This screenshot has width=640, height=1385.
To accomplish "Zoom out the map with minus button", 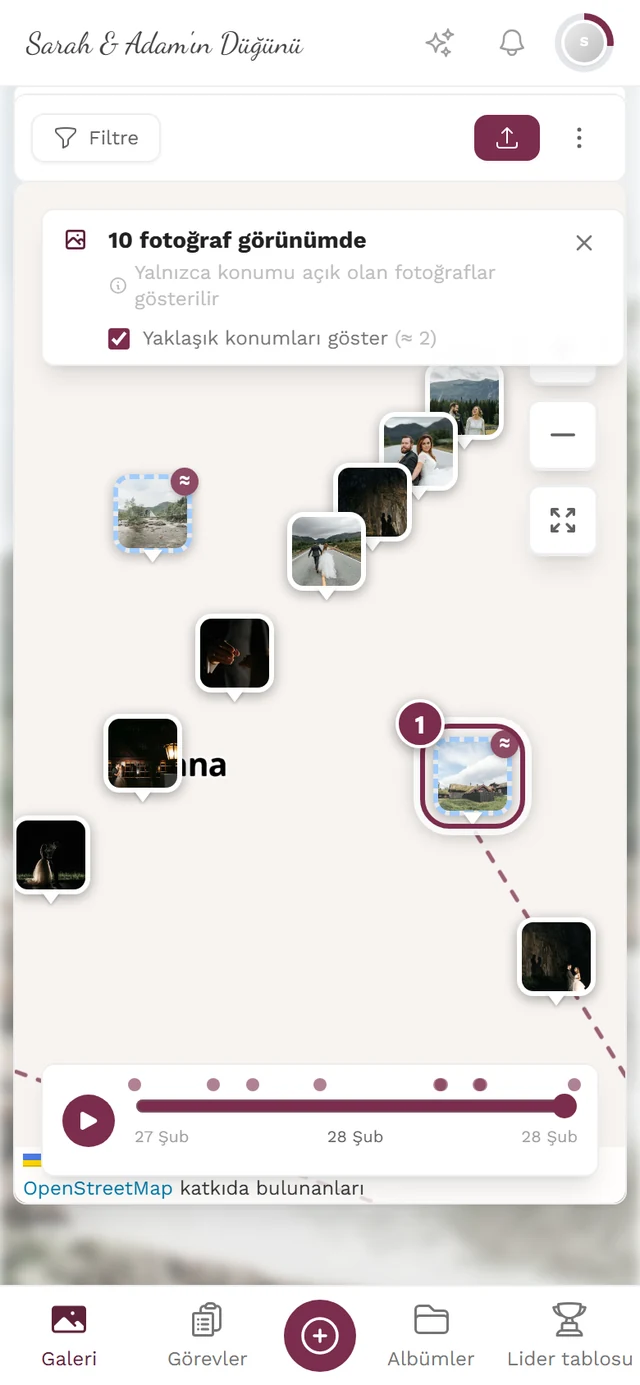I will [563, 435].
